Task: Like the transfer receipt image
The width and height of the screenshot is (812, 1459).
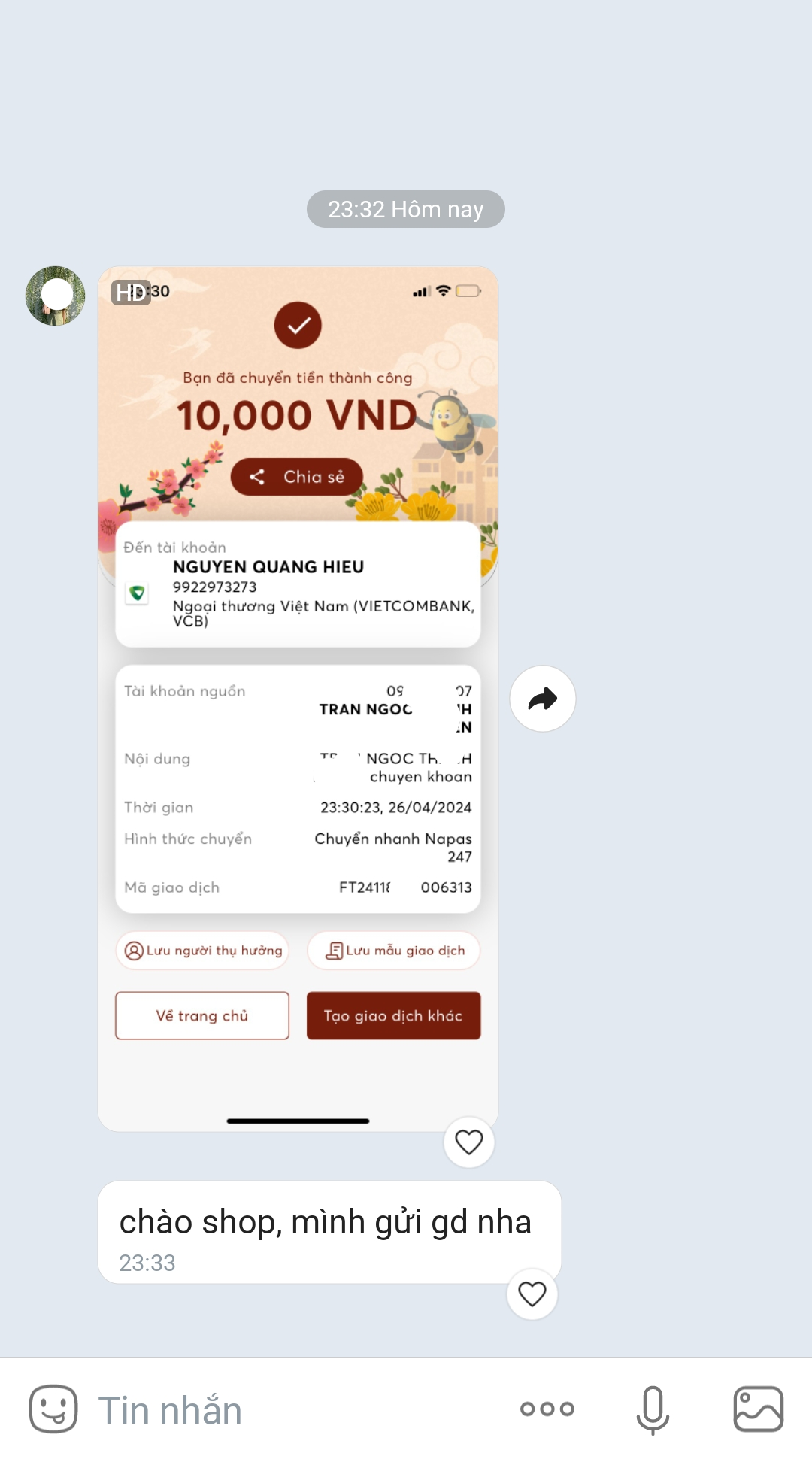Action: tap(468, 1142)
